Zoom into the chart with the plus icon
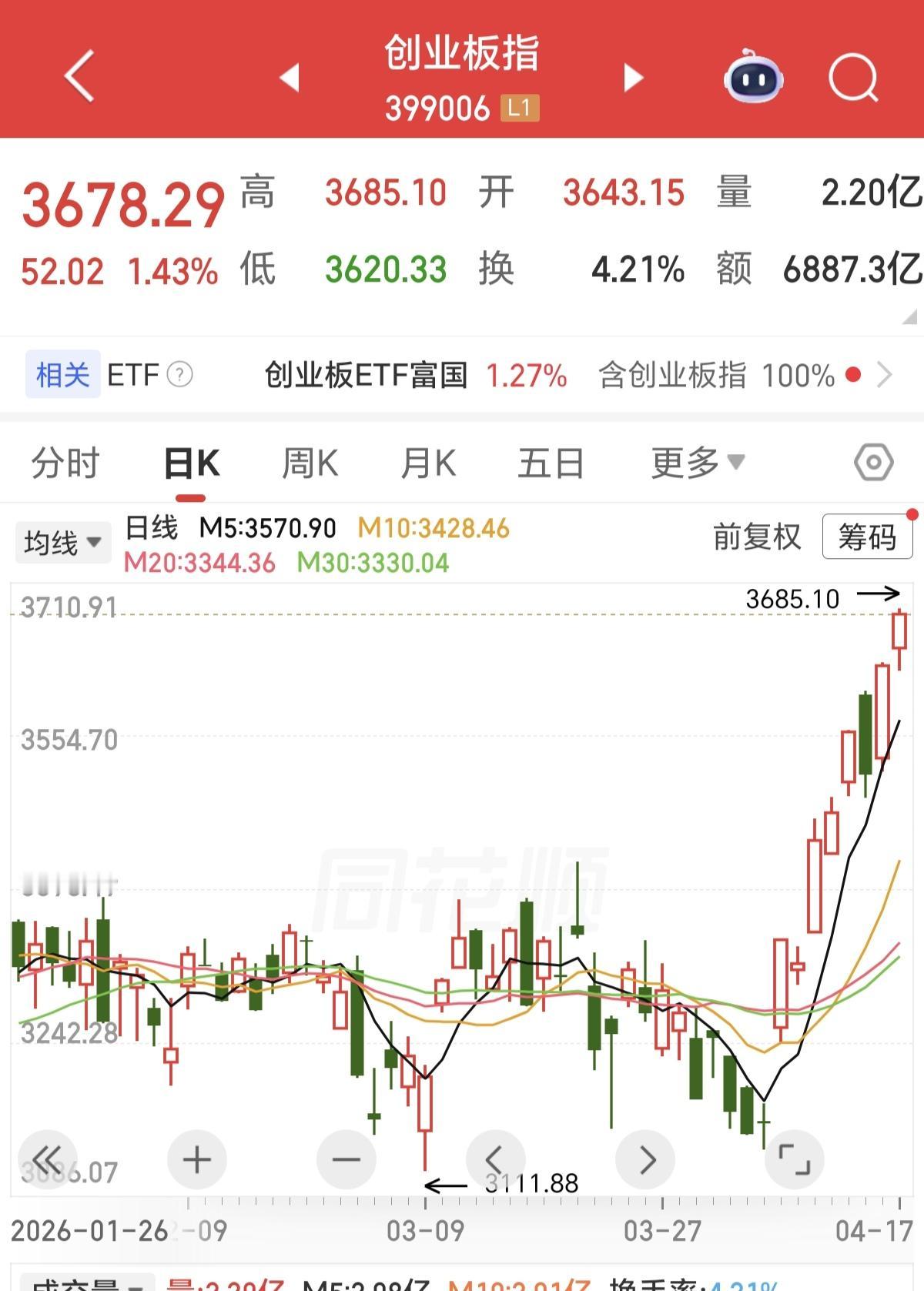 tap(196, 1159)
